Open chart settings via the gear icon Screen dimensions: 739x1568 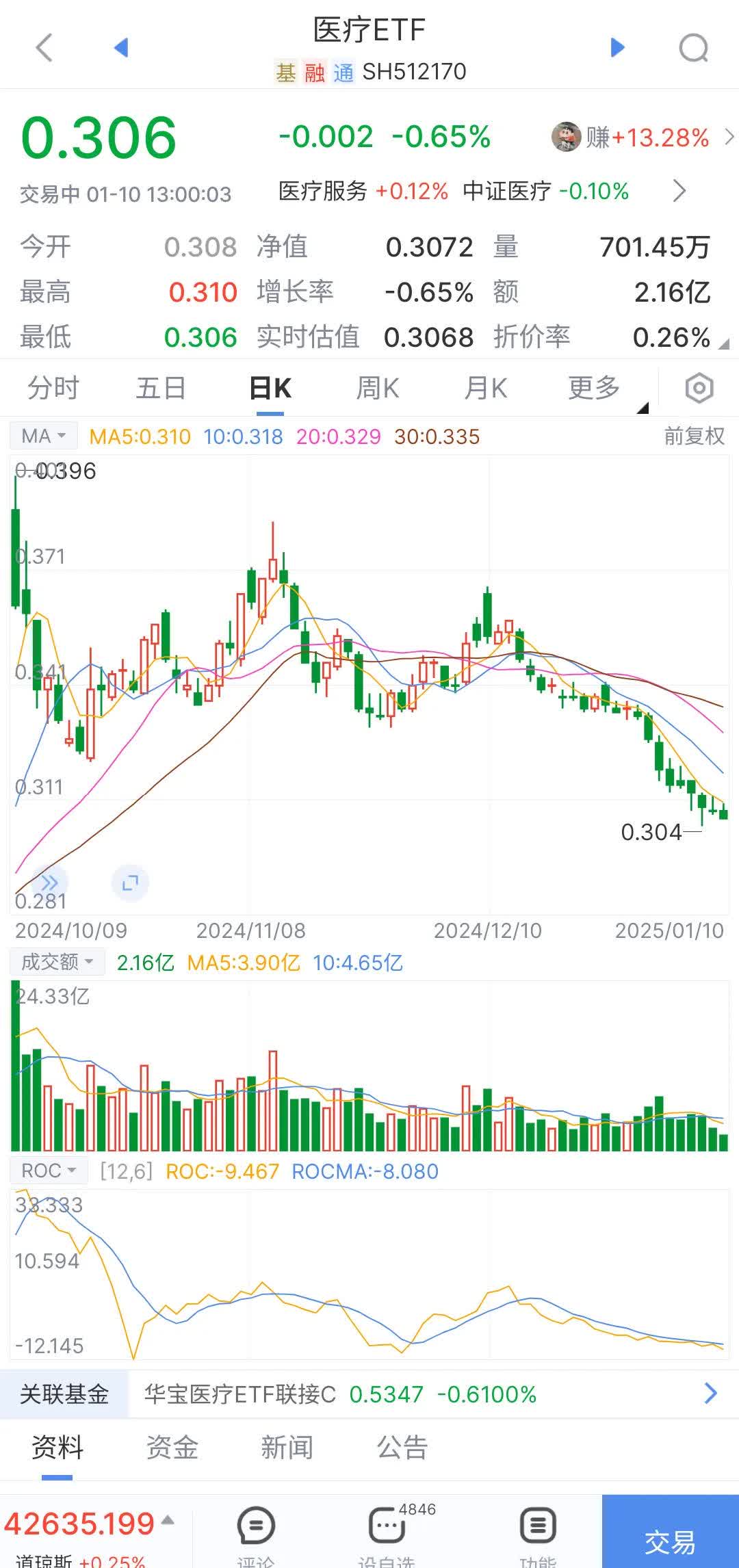point(699,387)
